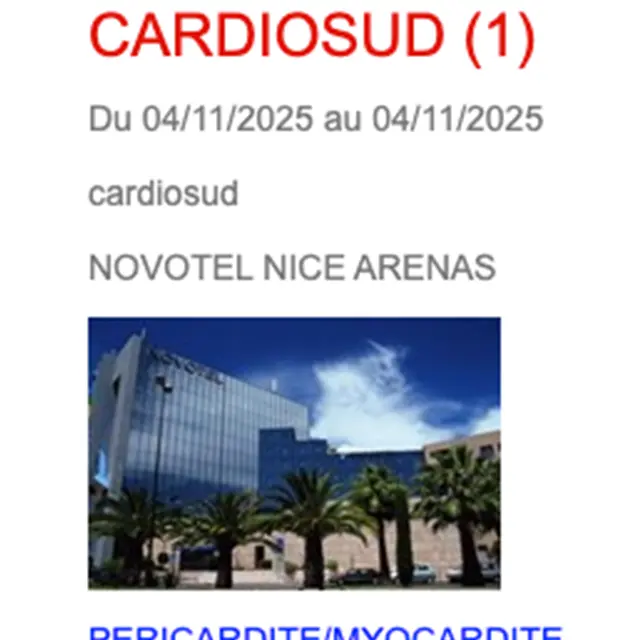Open the PERICARDITE/MYOCARDITE link
640x640 pixels.
(x=325, y=633)
